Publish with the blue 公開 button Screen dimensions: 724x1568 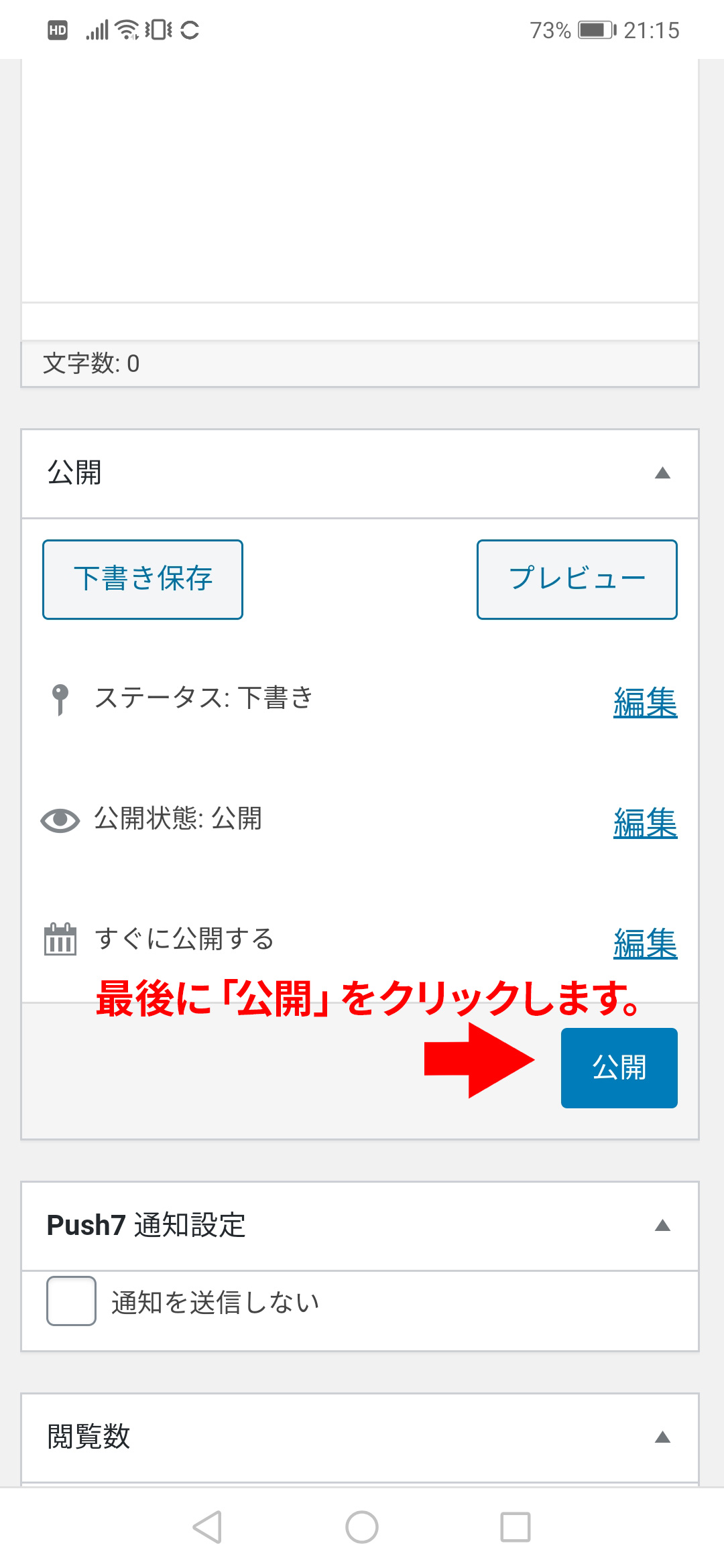click(x=619, y=1067)
